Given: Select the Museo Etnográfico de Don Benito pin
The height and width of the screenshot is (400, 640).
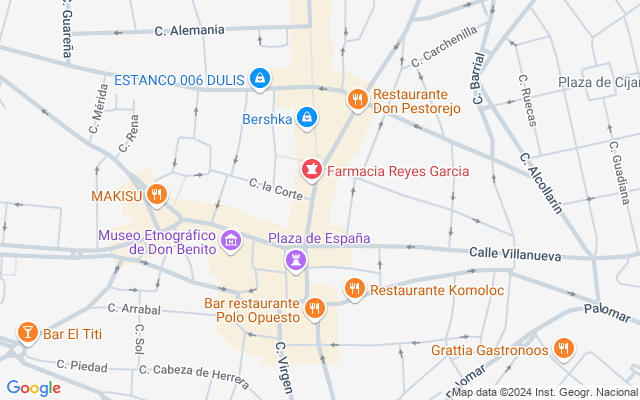Looking at the screenshot, I should point(231,241).
